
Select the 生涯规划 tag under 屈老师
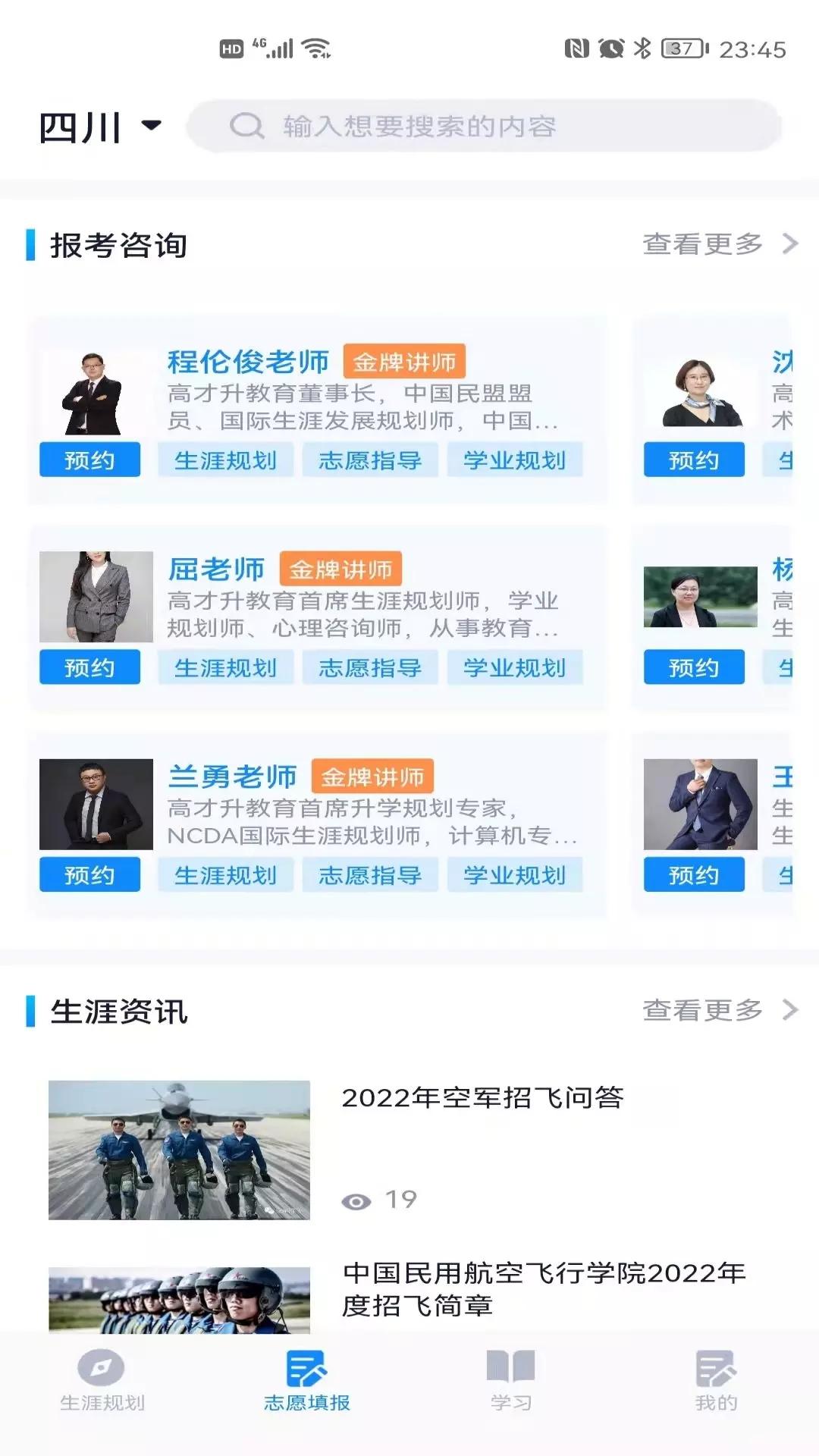tap(226, 667)
